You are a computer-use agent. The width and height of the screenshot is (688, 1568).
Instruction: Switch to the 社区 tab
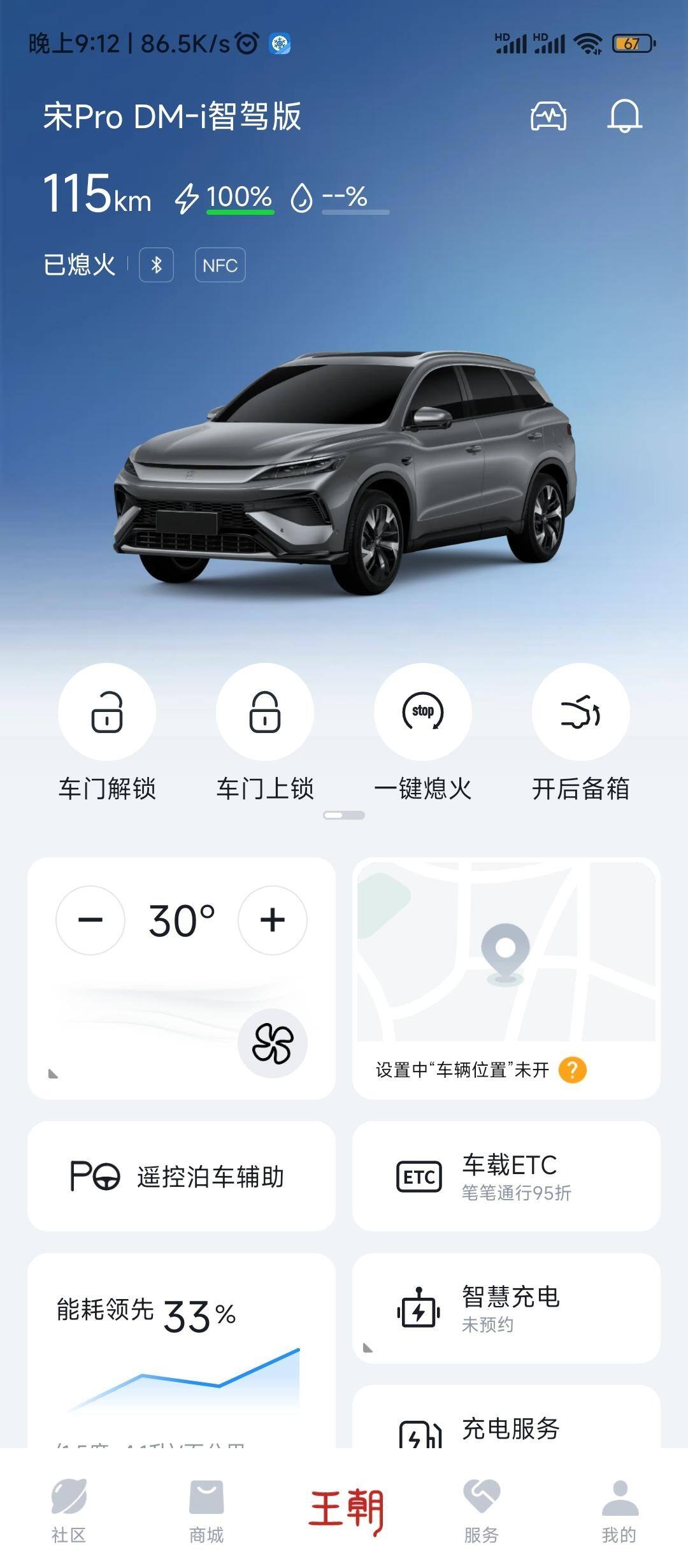69,1511
